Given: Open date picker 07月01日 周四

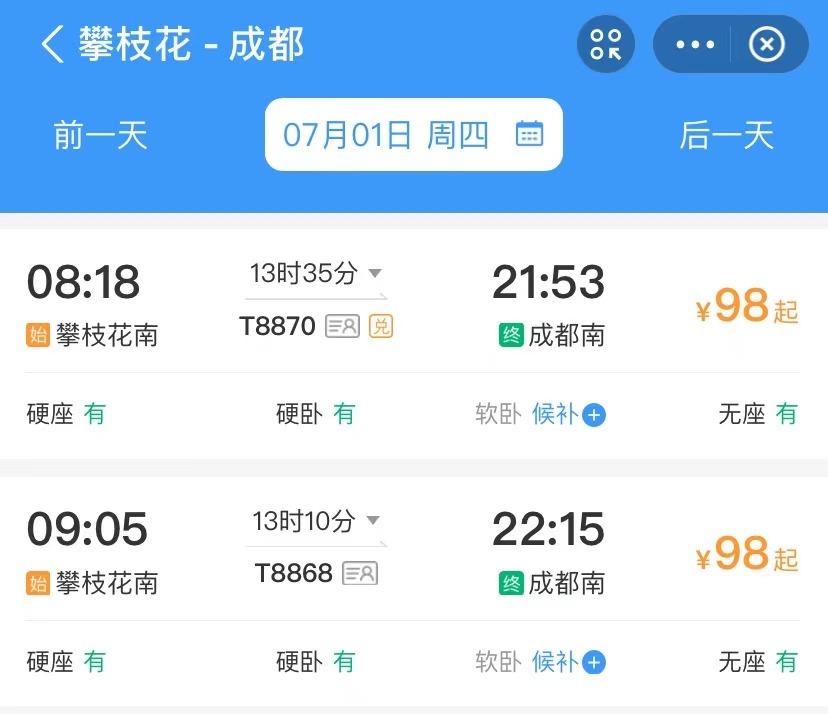Looking at the screenshot, I should click(413, 135).
